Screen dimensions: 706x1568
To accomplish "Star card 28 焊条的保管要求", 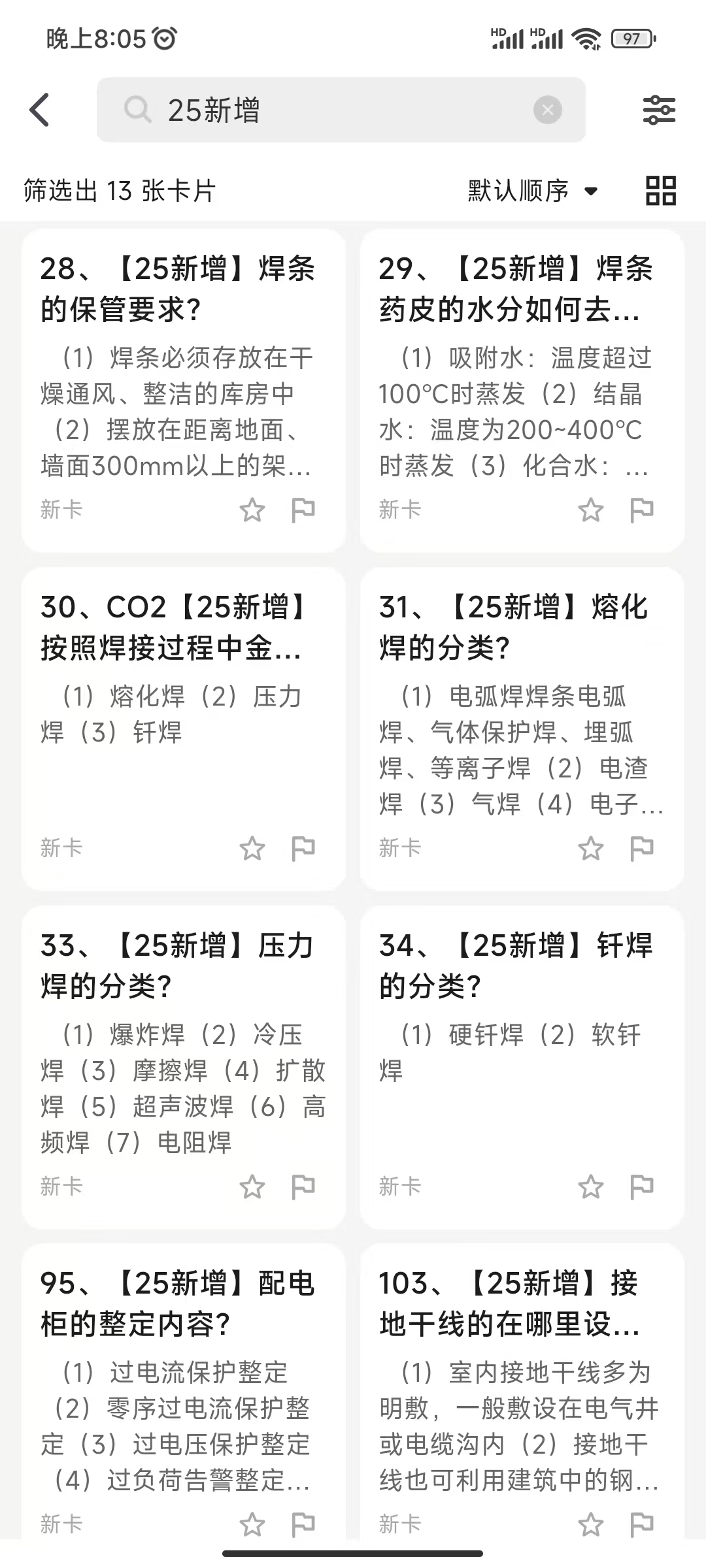I will (252, 510).
